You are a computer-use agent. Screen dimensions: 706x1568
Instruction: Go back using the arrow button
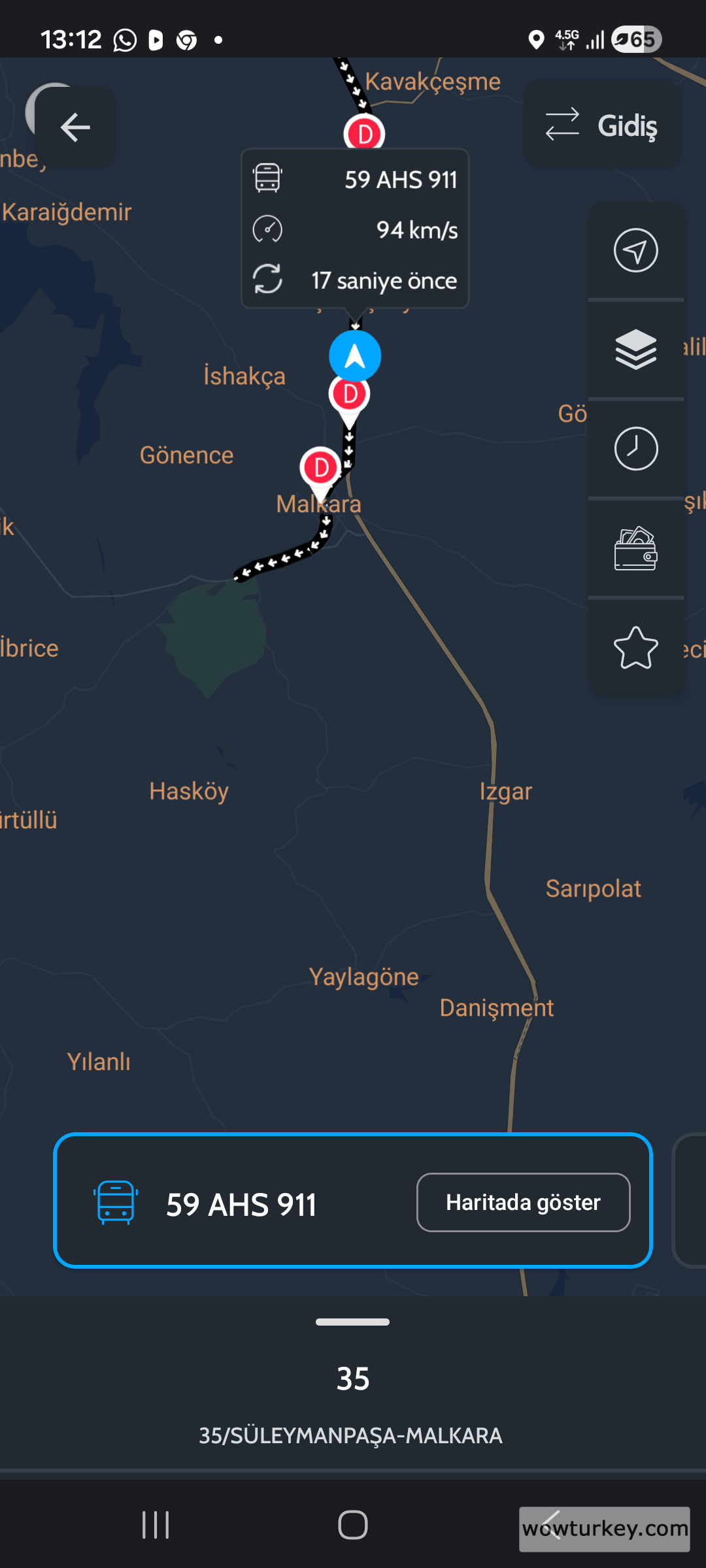[75, 127]
